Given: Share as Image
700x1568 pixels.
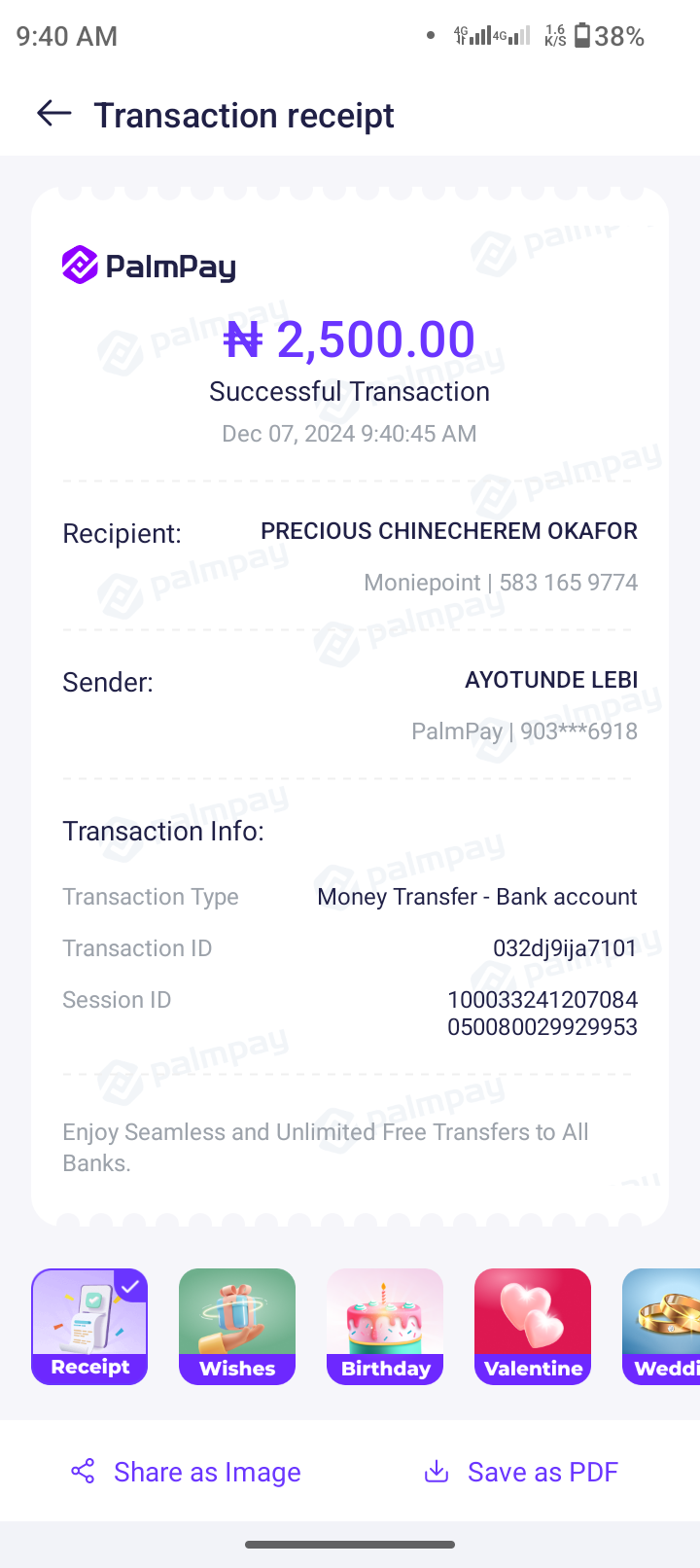Looking at the screenshot, I should click(187, 1472).
